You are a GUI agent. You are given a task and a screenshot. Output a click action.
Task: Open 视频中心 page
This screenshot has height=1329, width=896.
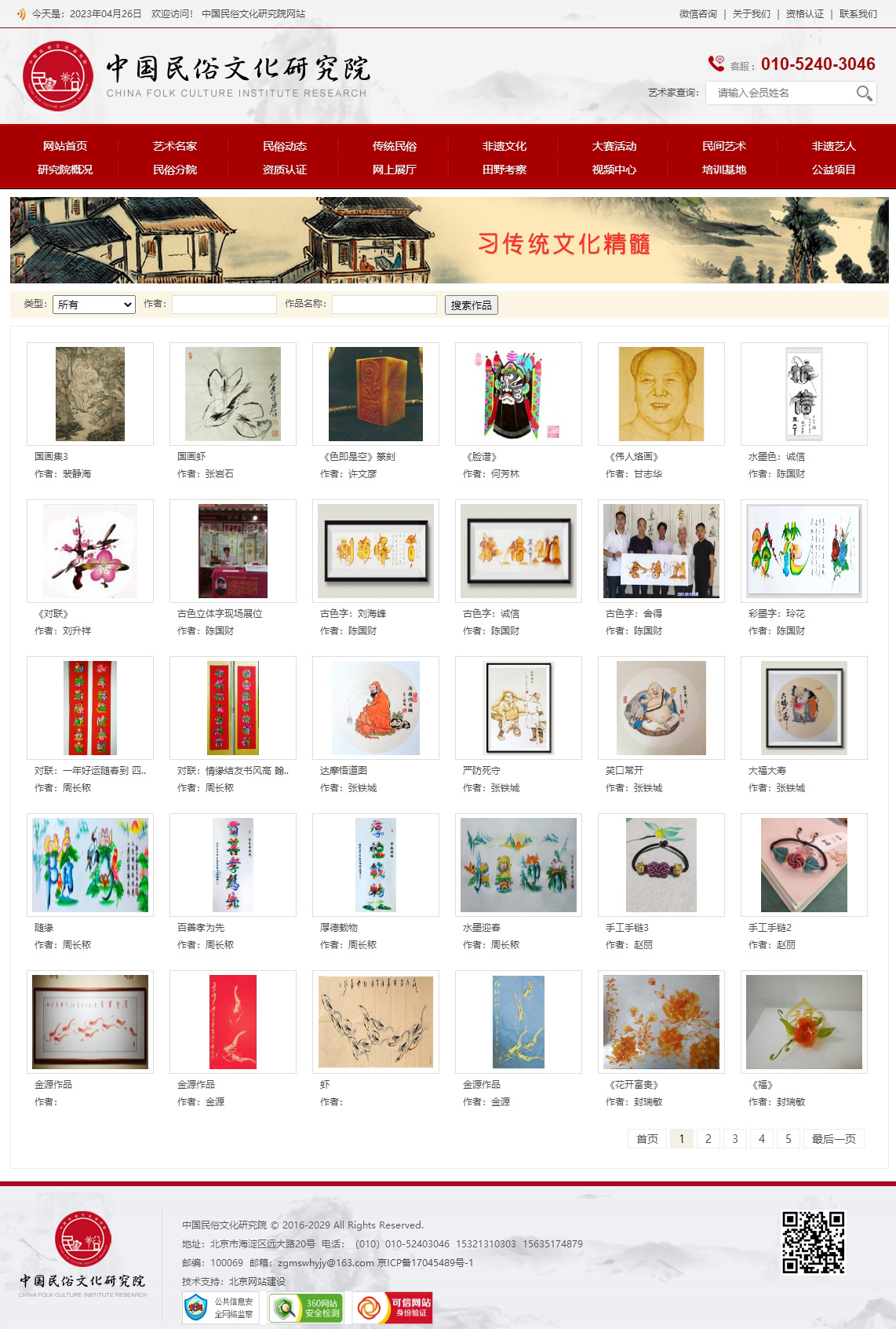tap(614, 170)
